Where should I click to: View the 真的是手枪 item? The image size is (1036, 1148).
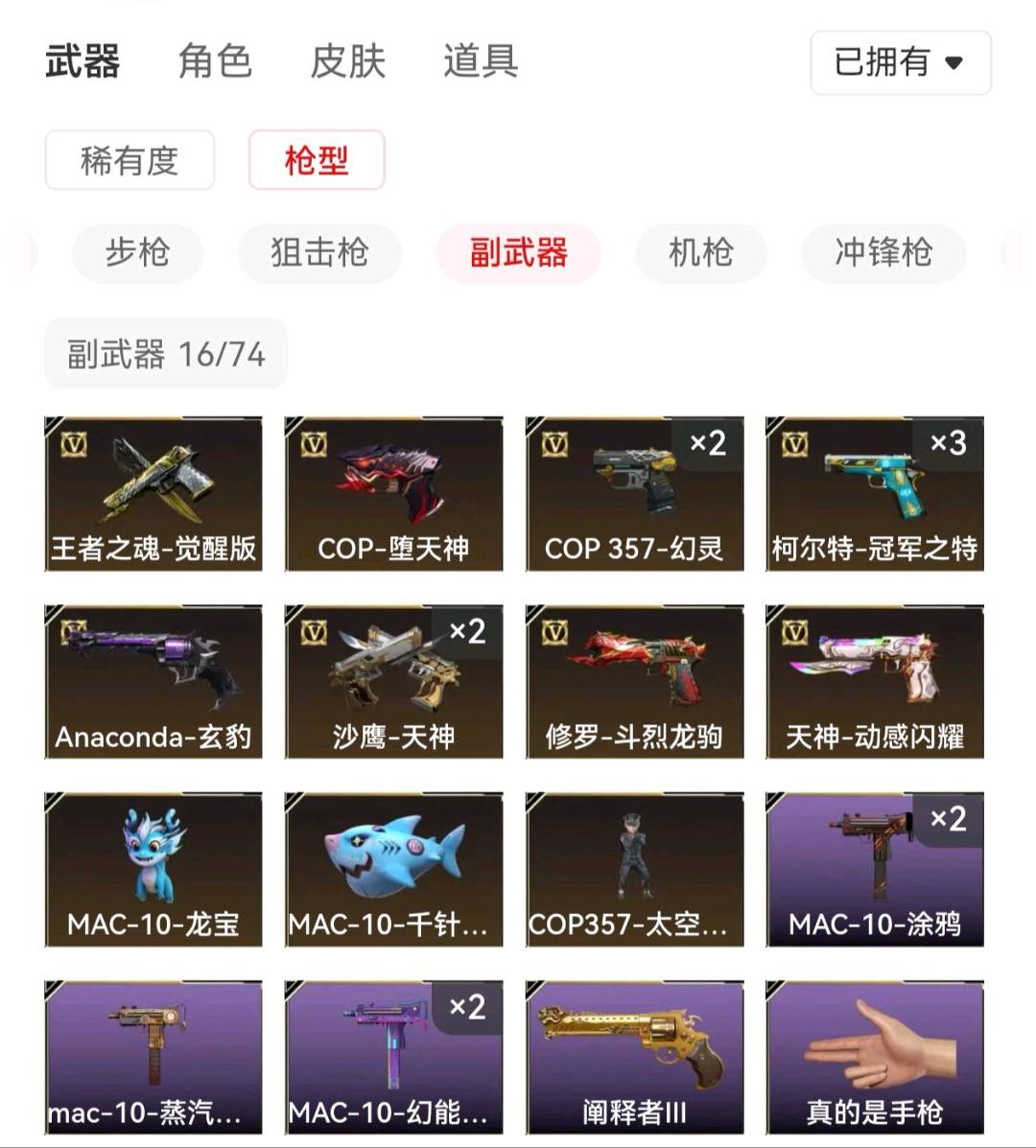coord(875,1057)
